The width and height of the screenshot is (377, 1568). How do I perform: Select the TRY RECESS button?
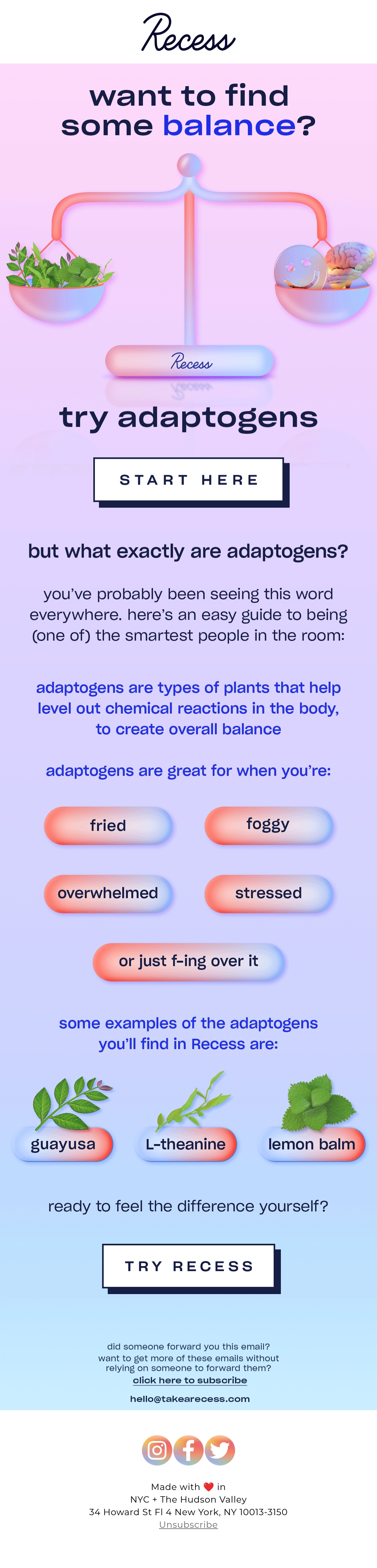[x=189, y=1266]
